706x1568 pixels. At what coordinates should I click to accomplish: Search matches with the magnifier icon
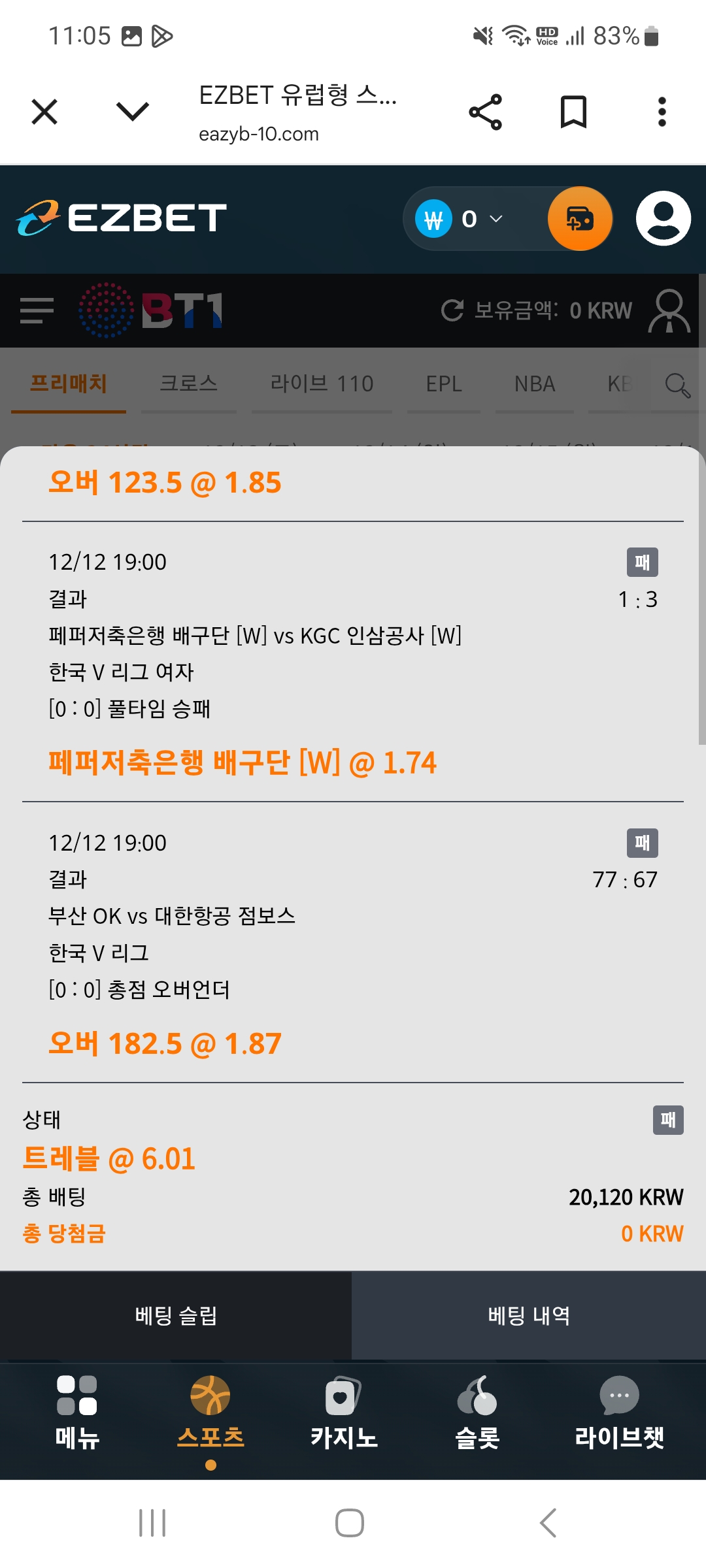pos(677,385)
